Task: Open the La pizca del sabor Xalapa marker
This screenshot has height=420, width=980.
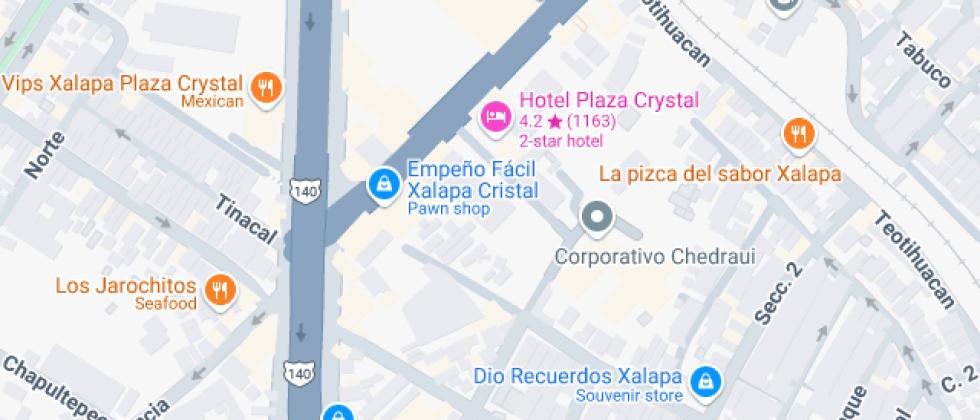Action: coord(797,134)
